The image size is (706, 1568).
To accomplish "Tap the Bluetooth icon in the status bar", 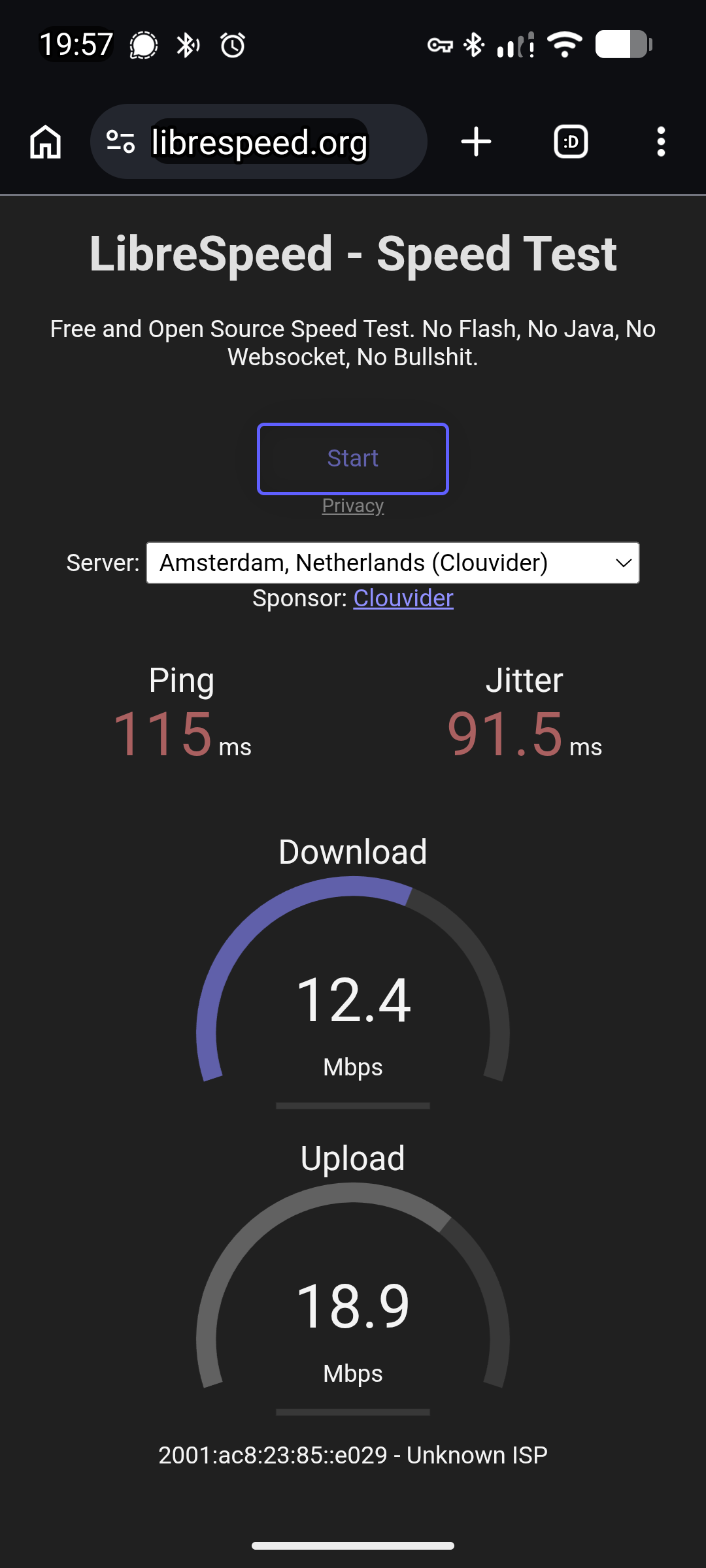I will click(x=472, y=44).
